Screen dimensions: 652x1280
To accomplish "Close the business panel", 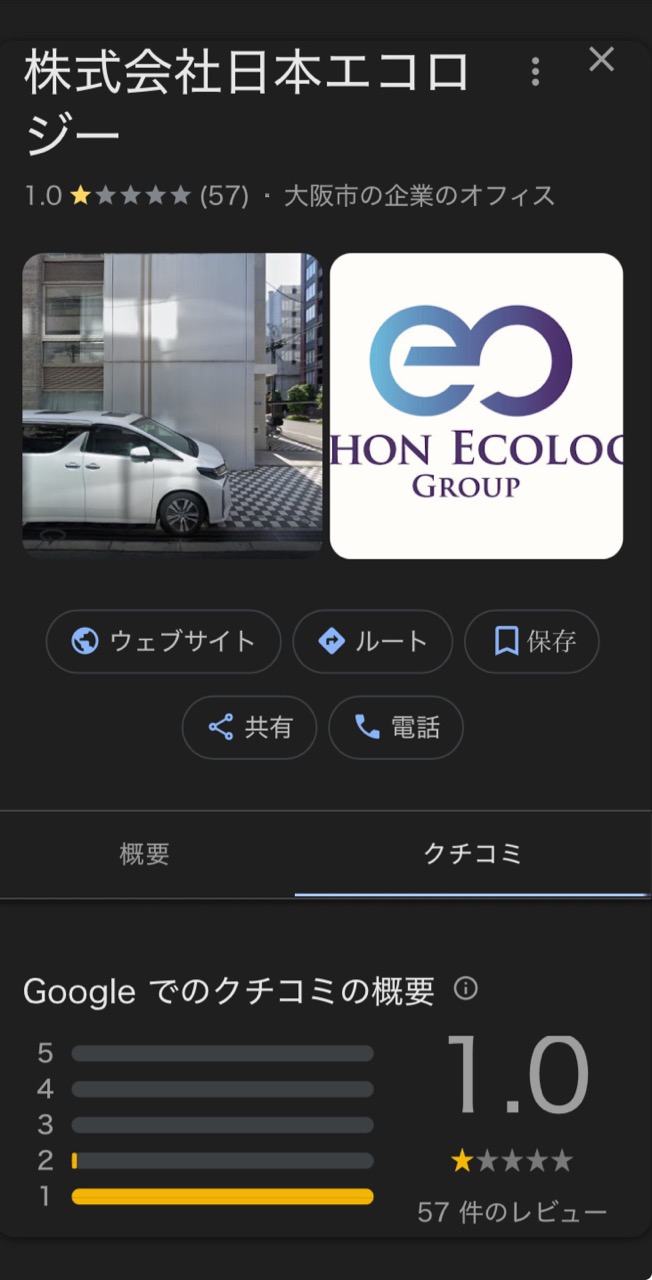I will (x=601, y=60).
